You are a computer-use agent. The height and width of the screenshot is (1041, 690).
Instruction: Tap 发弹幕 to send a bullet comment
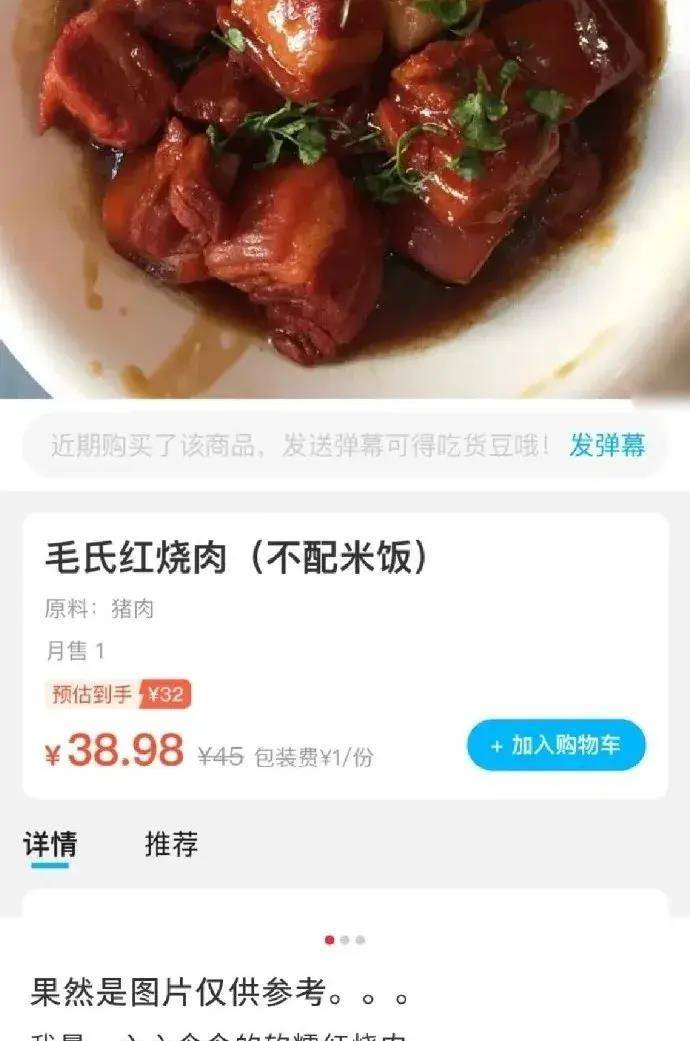pyautogui.click(x=607, y=446)
